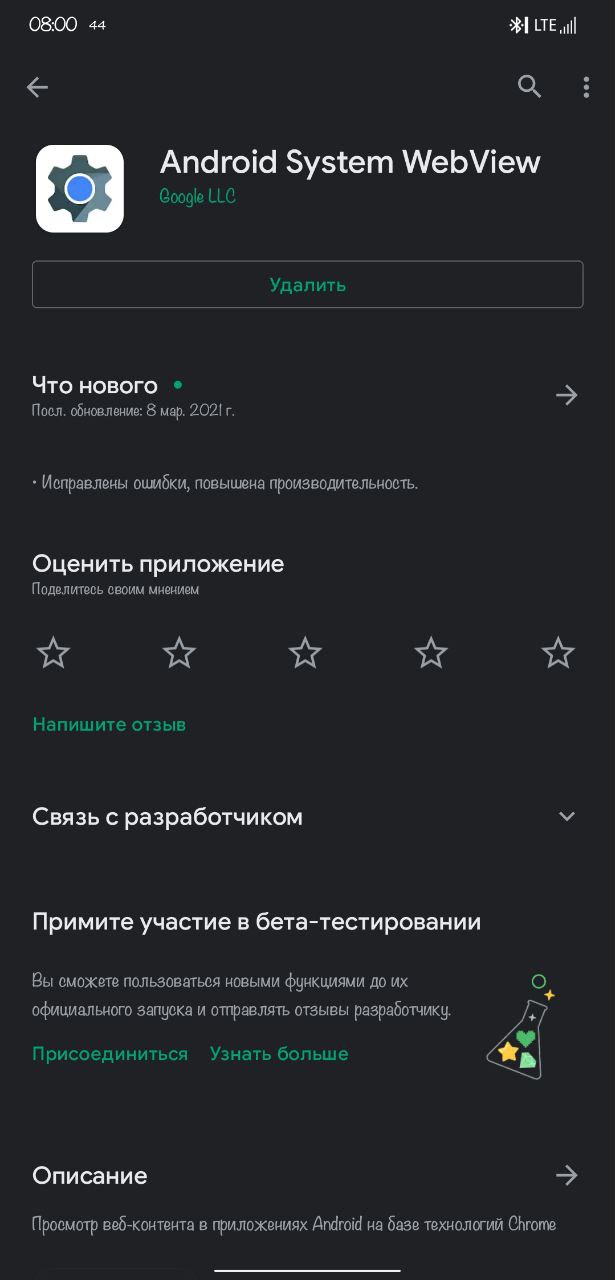Viewport: 615px width, 1280px height.
Task: Open the Описание section arrow
Action: click(x=566, y=1175)
